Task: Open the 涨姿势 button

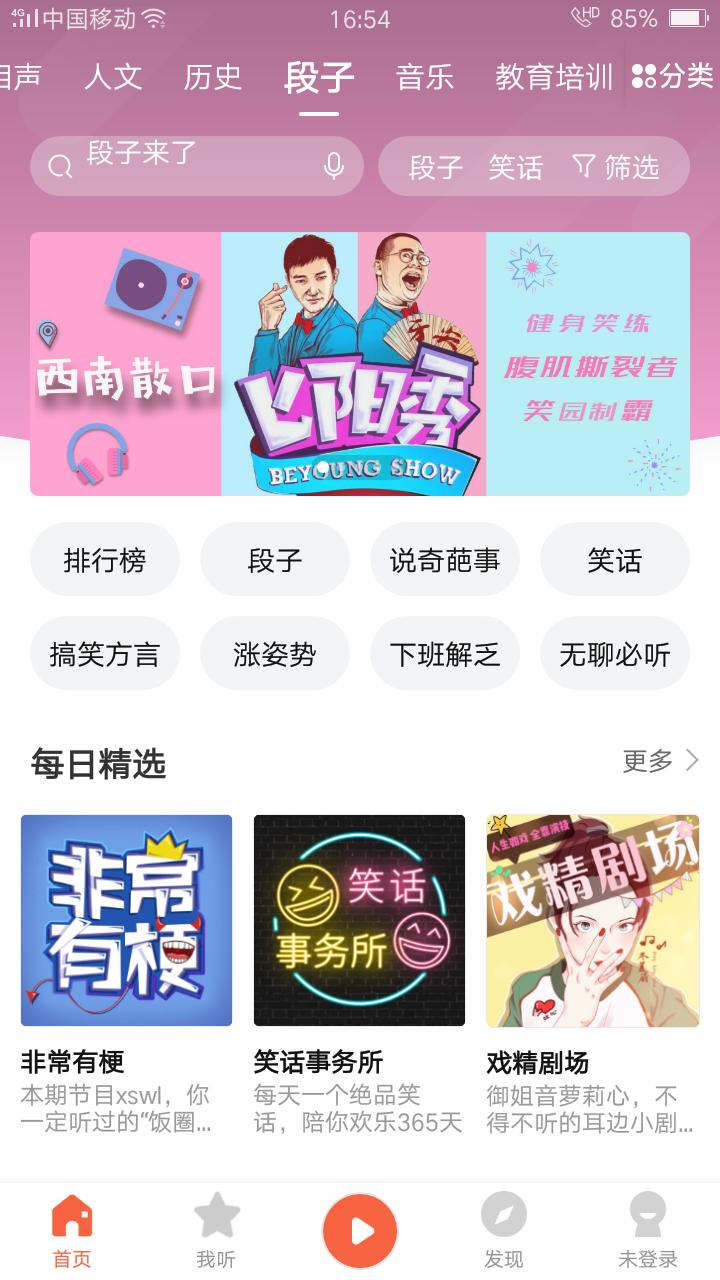Action: (x=274, y=652)
